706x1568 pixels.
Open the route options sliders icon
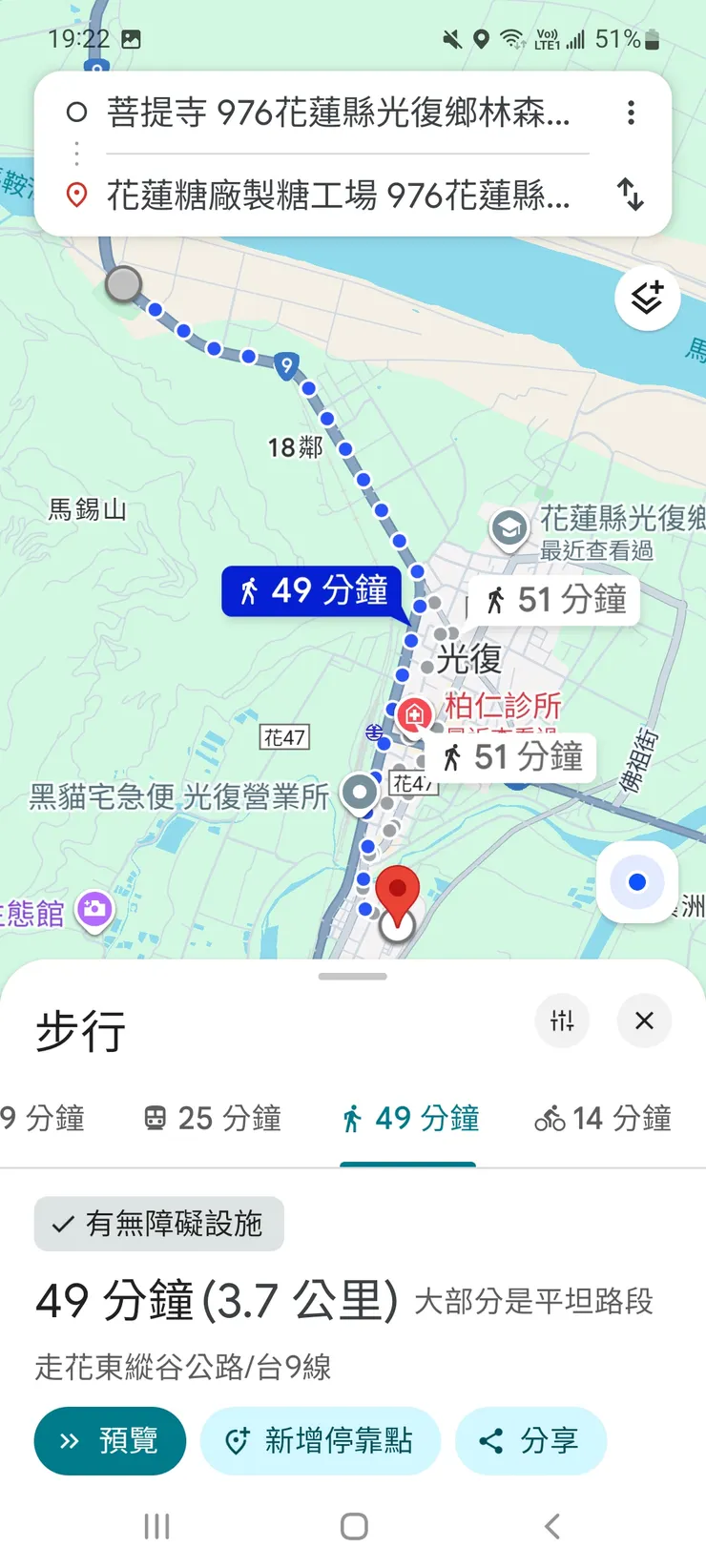coord(563,1021)
